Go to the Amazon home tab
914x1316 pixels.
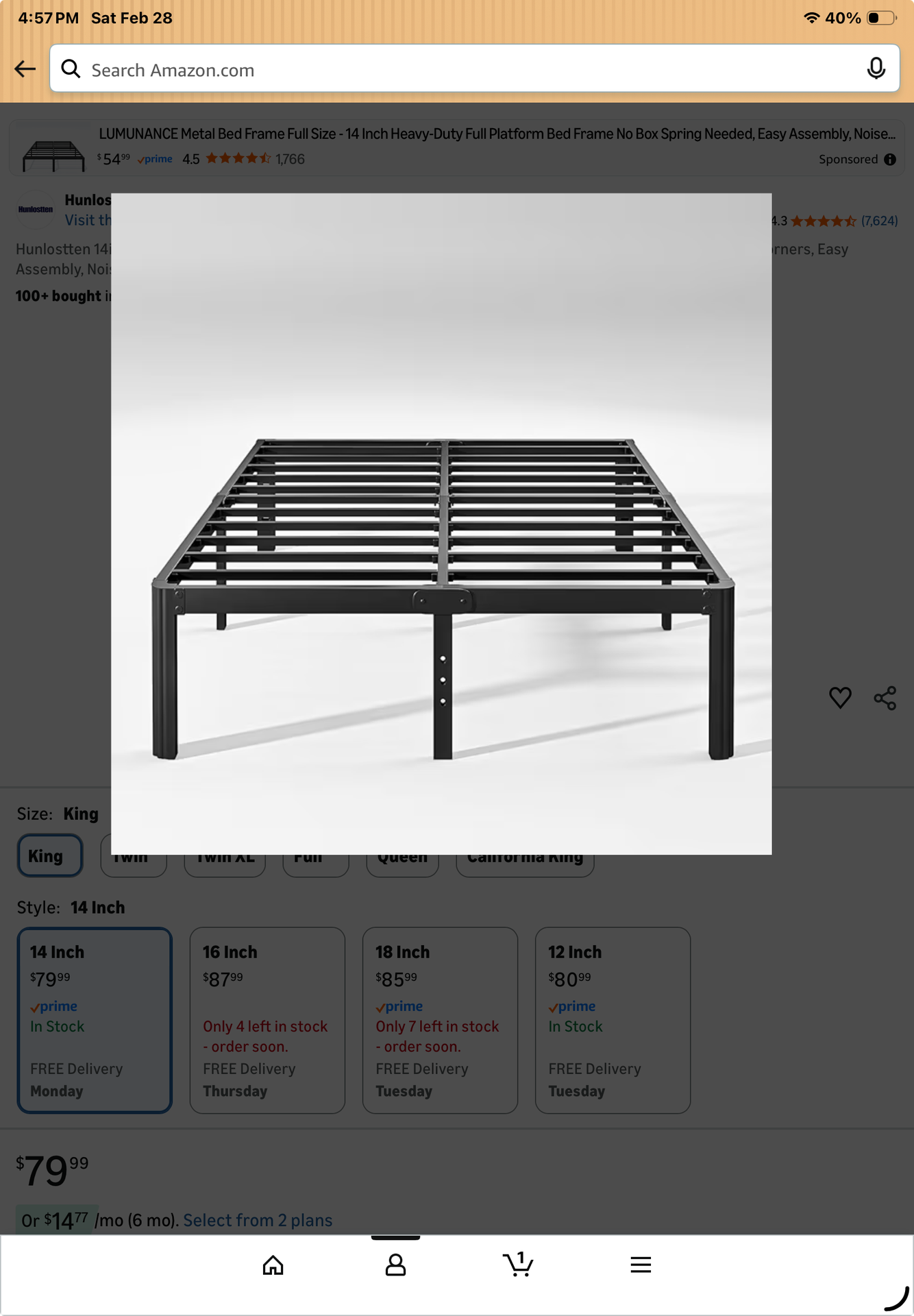tap(273, 1265)
